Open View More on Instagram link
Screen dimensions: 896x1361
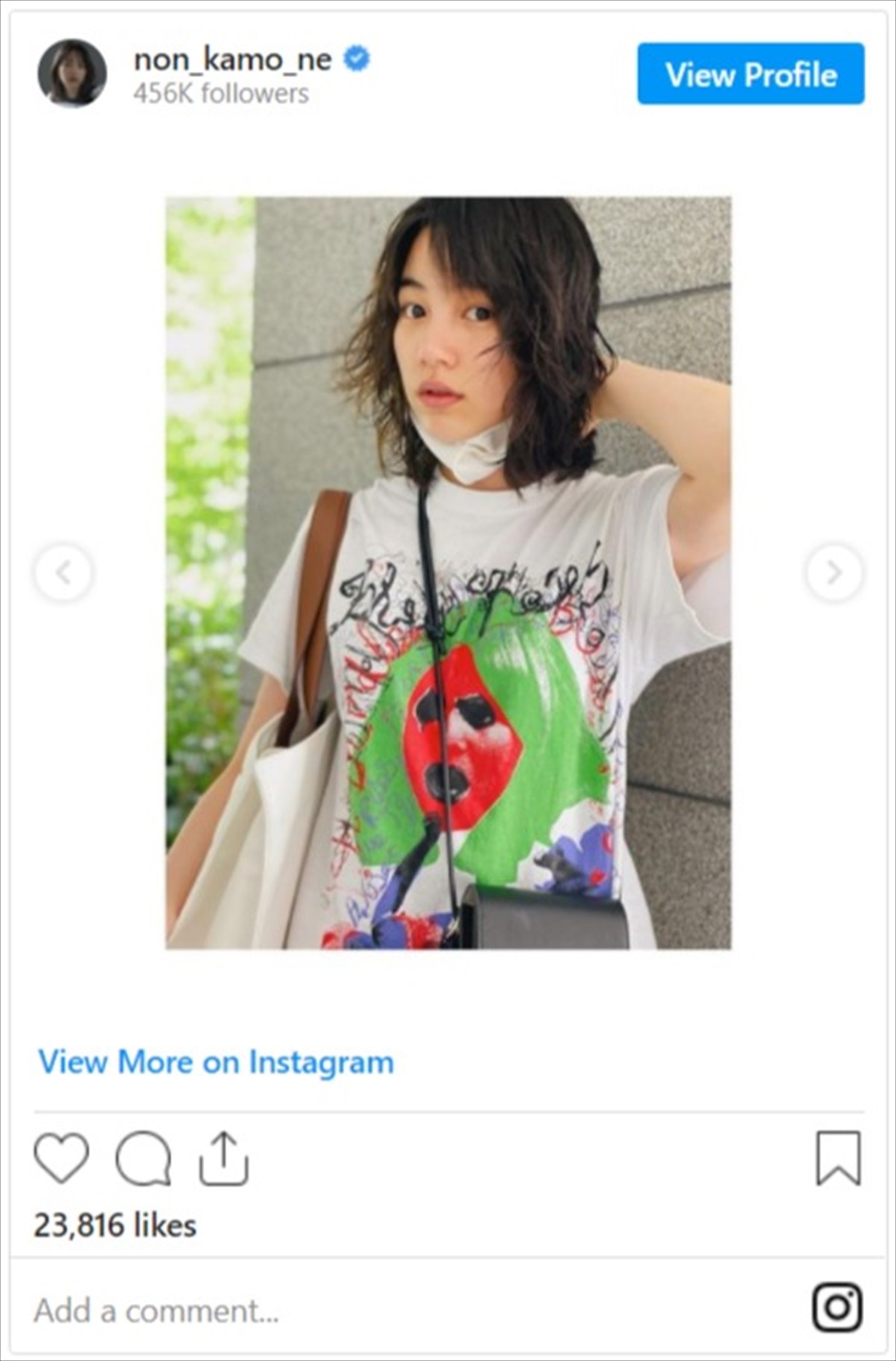point(216,1062)
